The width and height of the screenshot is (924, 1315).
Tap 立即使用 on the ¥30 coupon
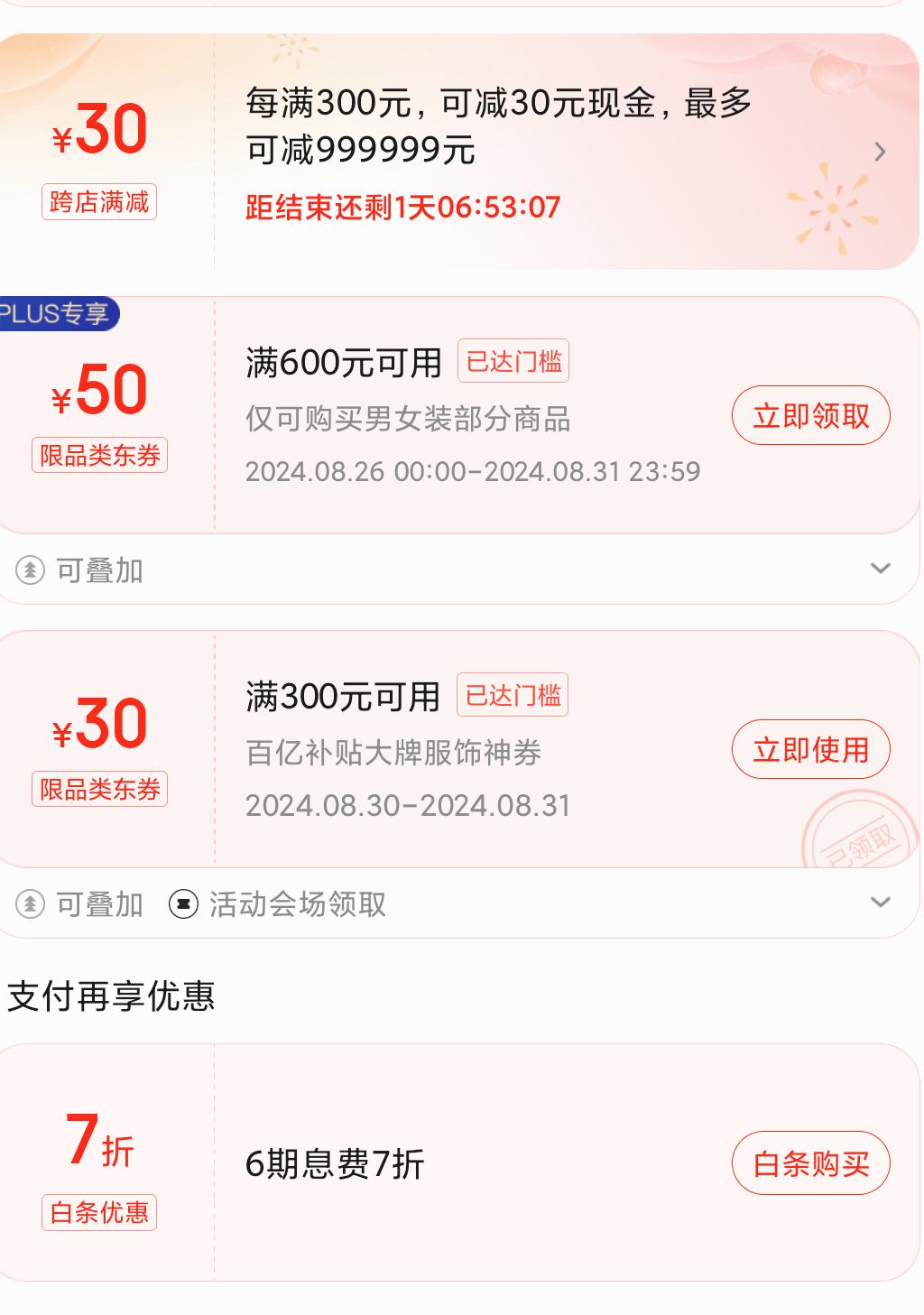[810, 750]
